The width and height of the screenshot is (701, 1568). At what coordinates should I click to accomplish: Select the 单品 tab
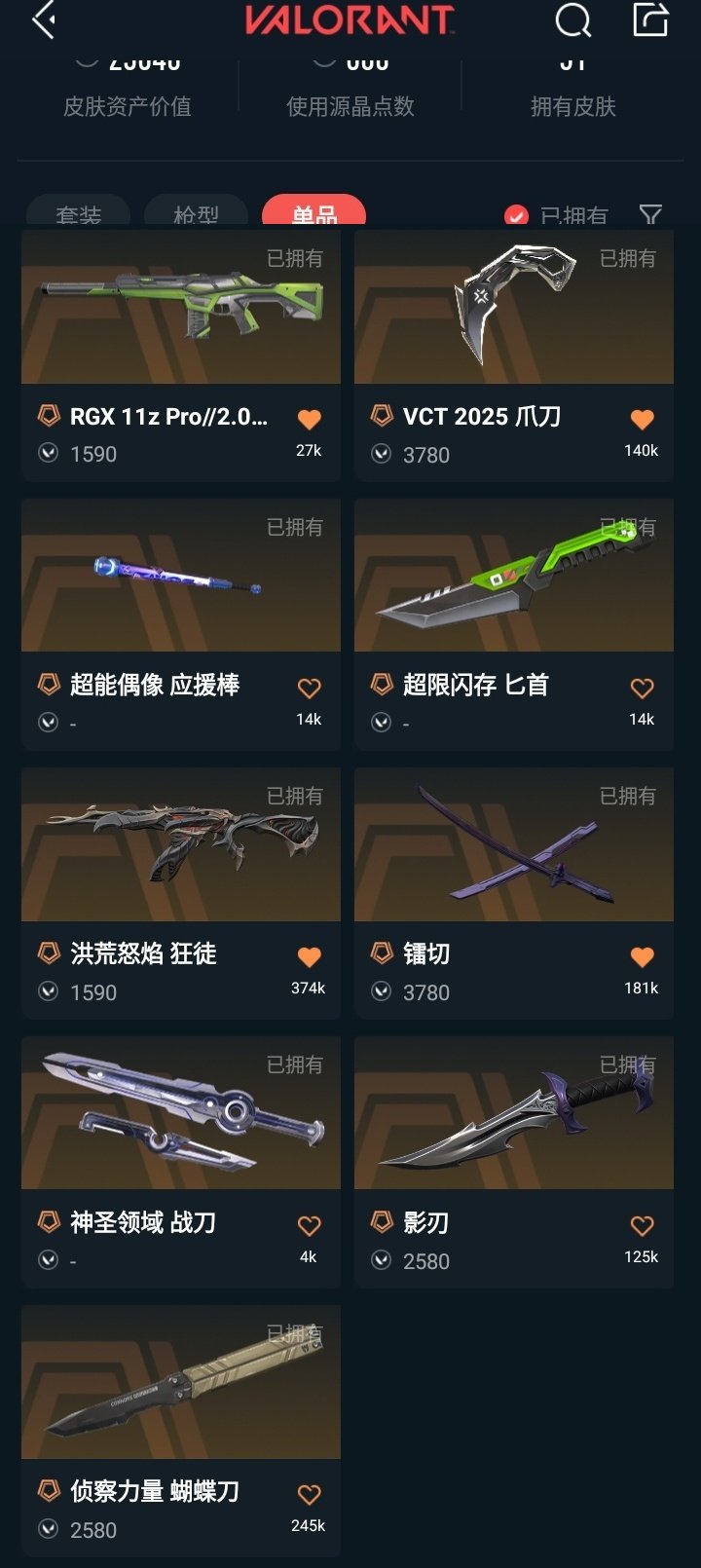coord(314,213)
